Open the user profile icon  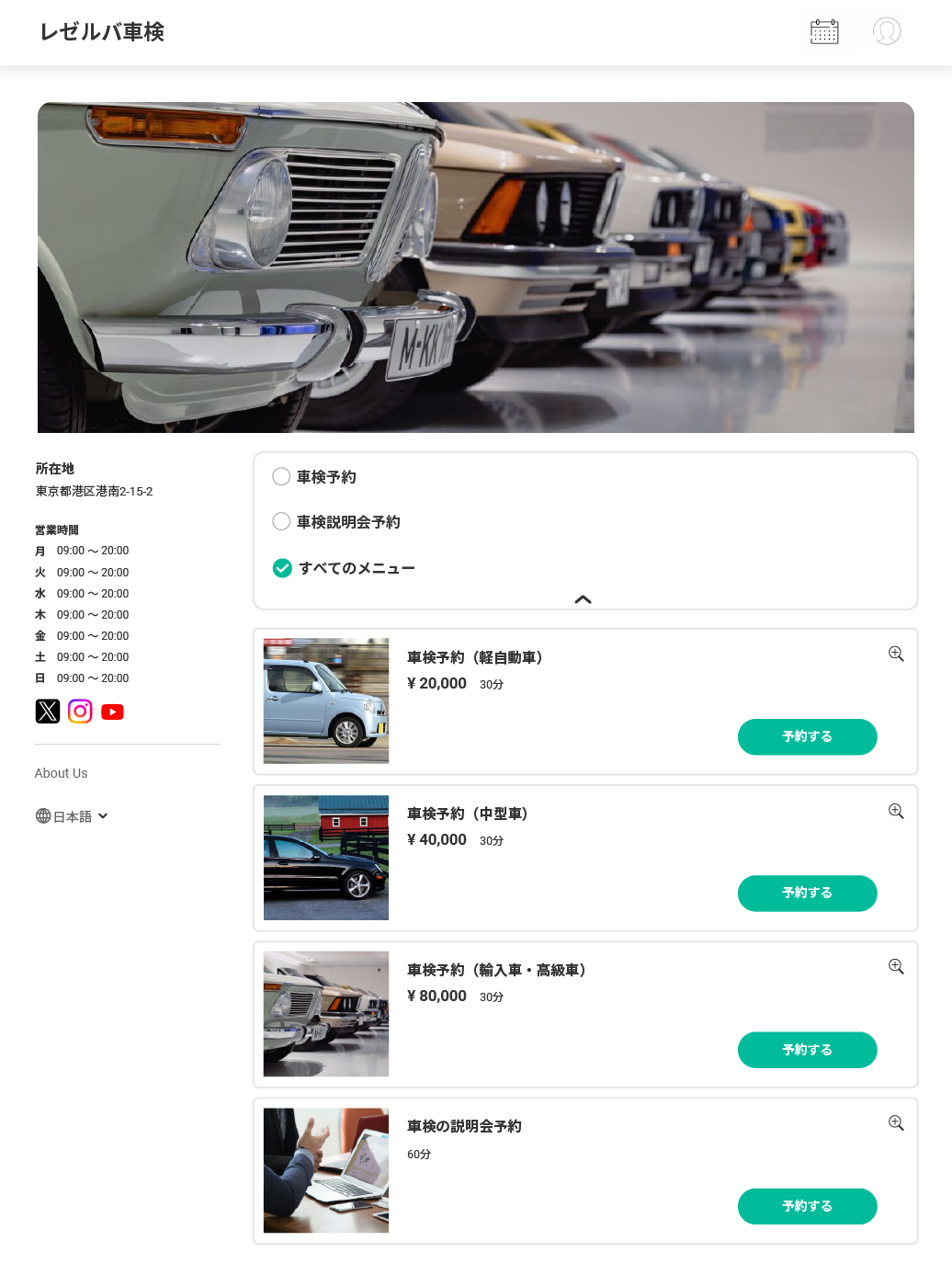point(886,32)
